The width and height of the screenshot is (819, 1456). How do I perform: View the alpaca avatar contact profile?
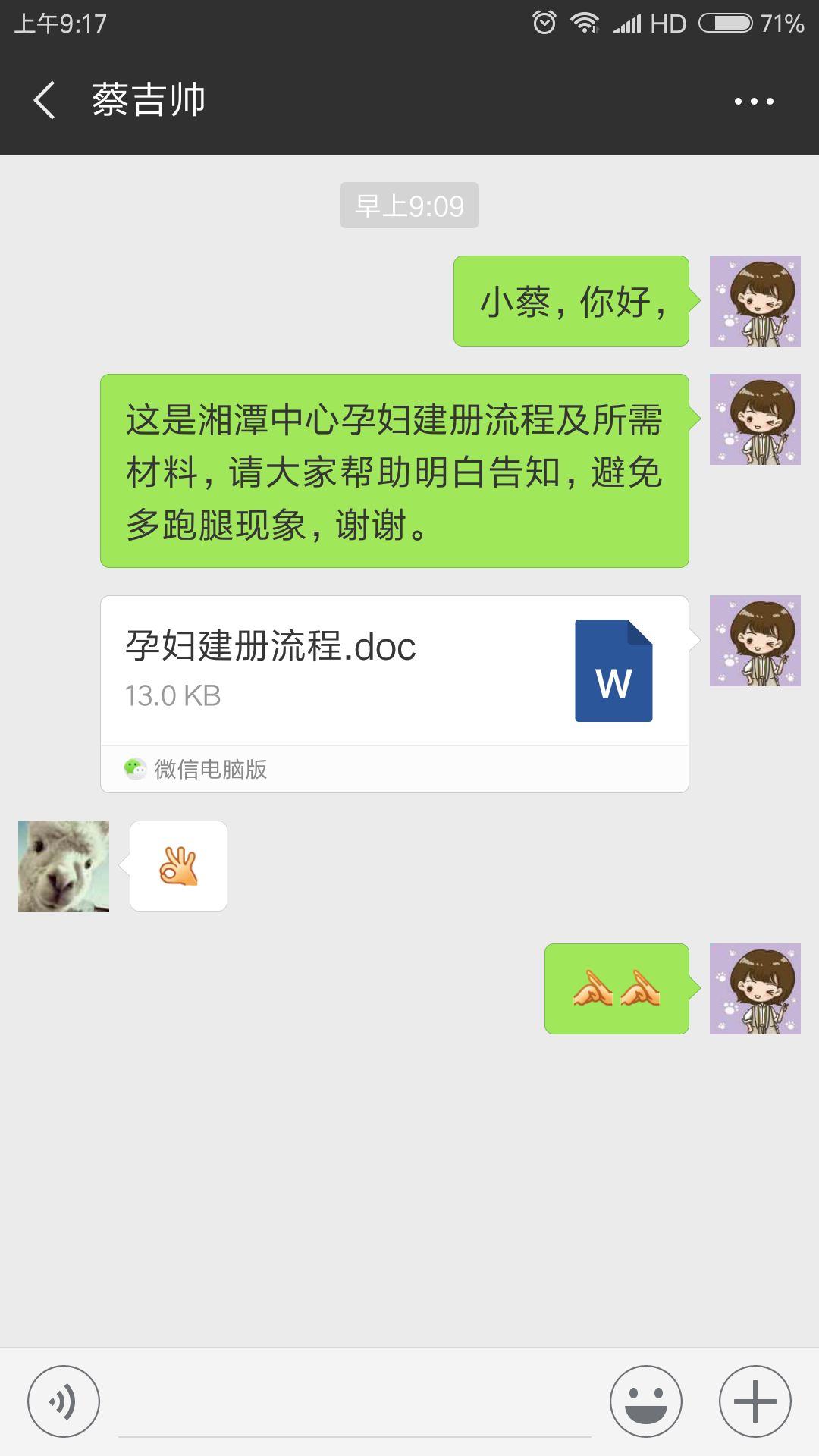click(64, 866)
